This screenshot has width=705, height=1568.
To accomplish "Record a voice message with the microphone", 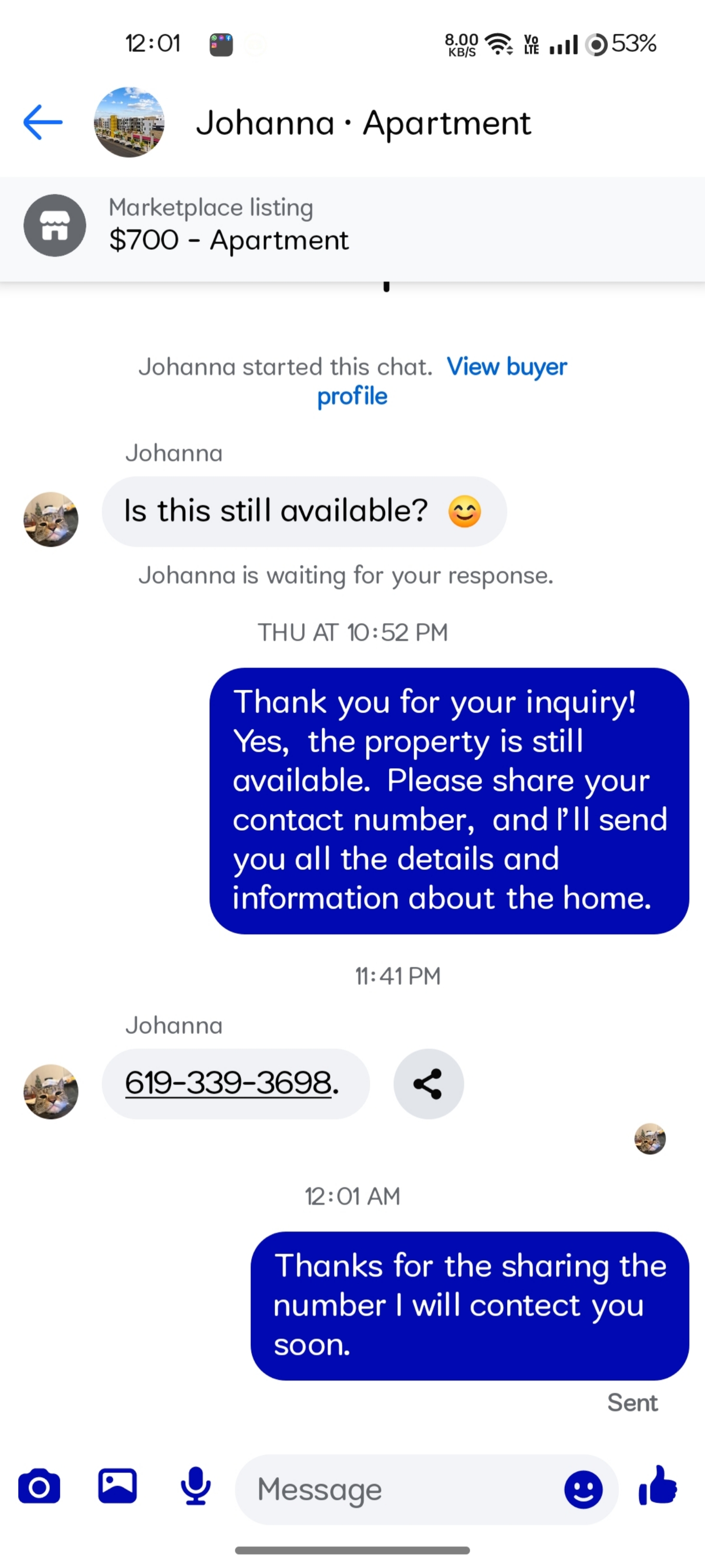I will click(196, 1486).
